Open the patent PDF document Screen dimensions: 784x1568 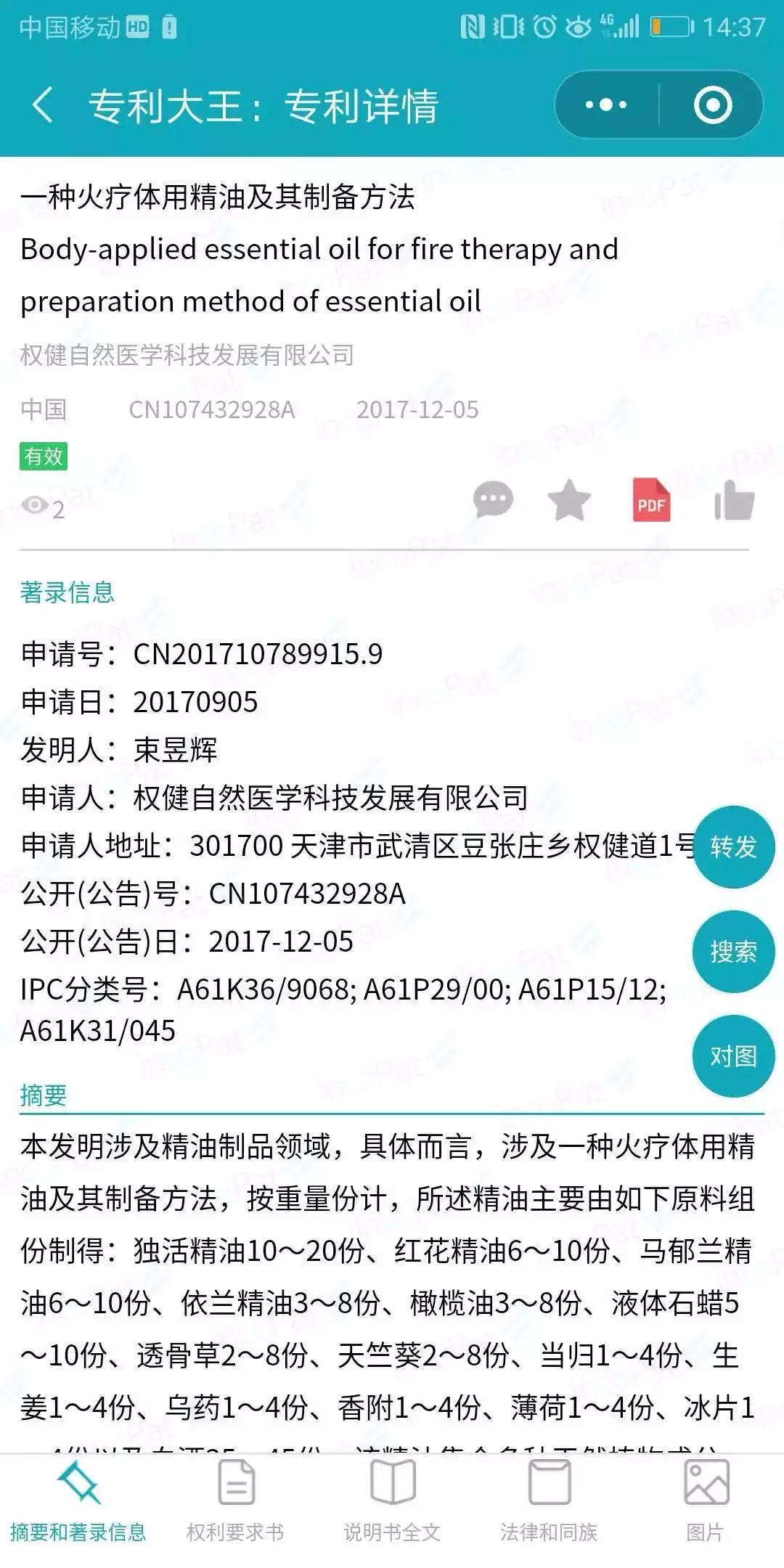point(651,501)
